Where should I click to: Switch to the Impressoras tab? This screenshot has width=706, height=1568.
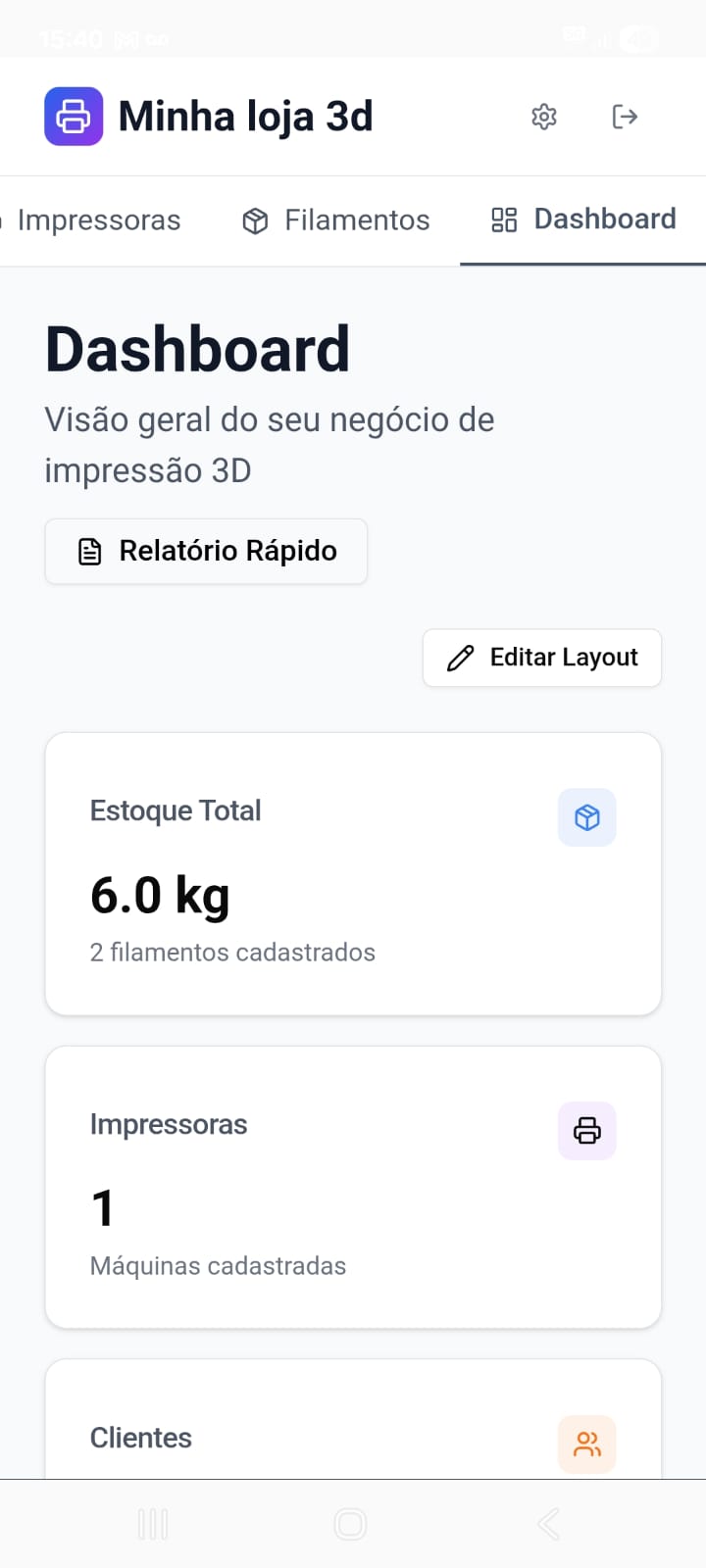[99, 220]
